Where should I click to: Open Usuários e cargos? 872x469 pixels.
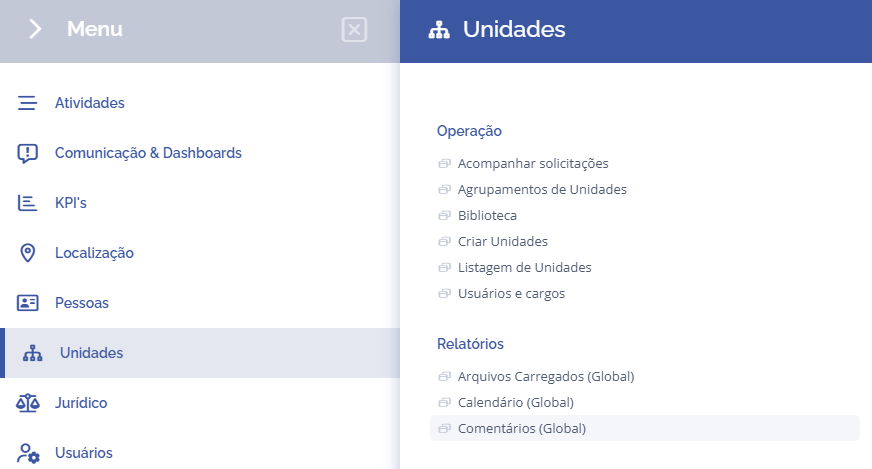pyautogui.click(x=511, y=293)
